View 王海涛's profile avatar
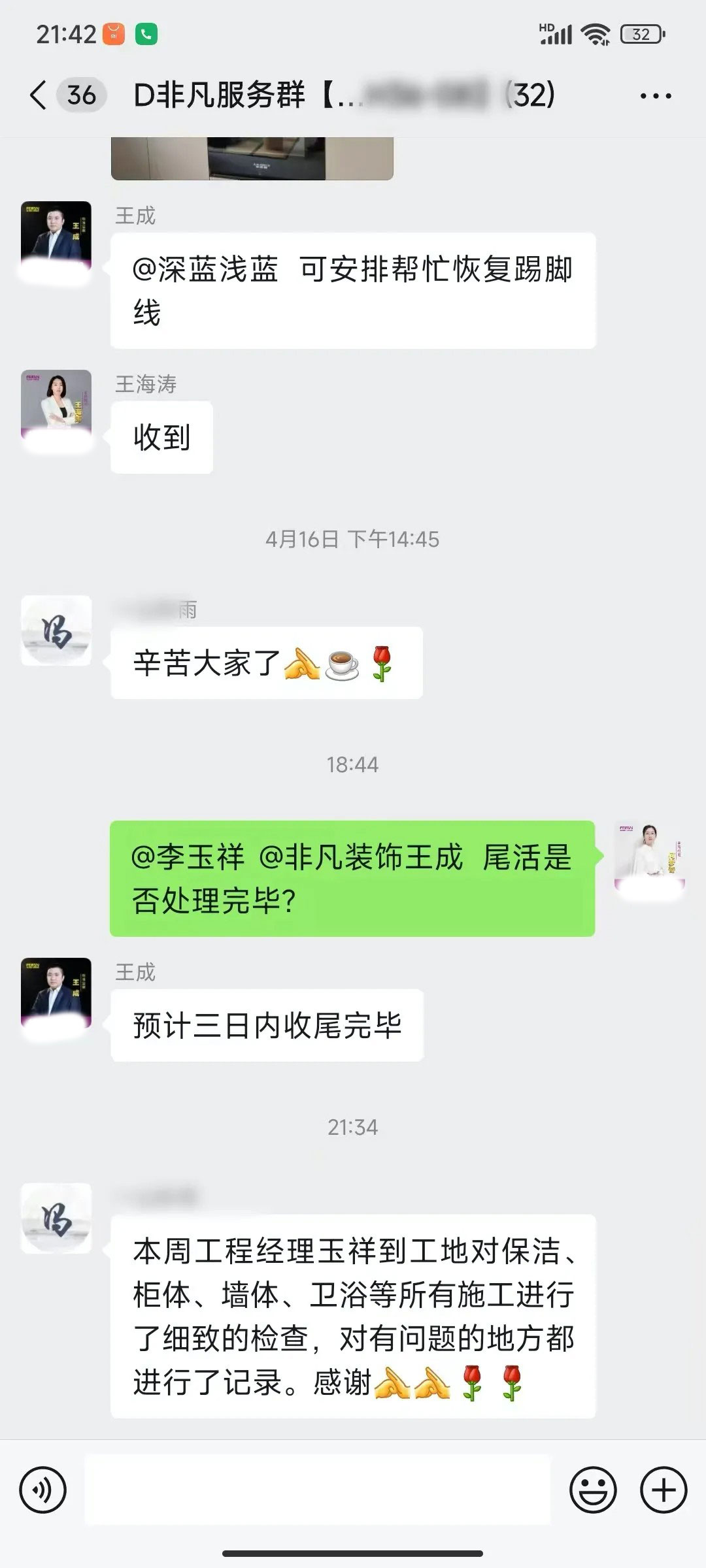 (56, 405)
